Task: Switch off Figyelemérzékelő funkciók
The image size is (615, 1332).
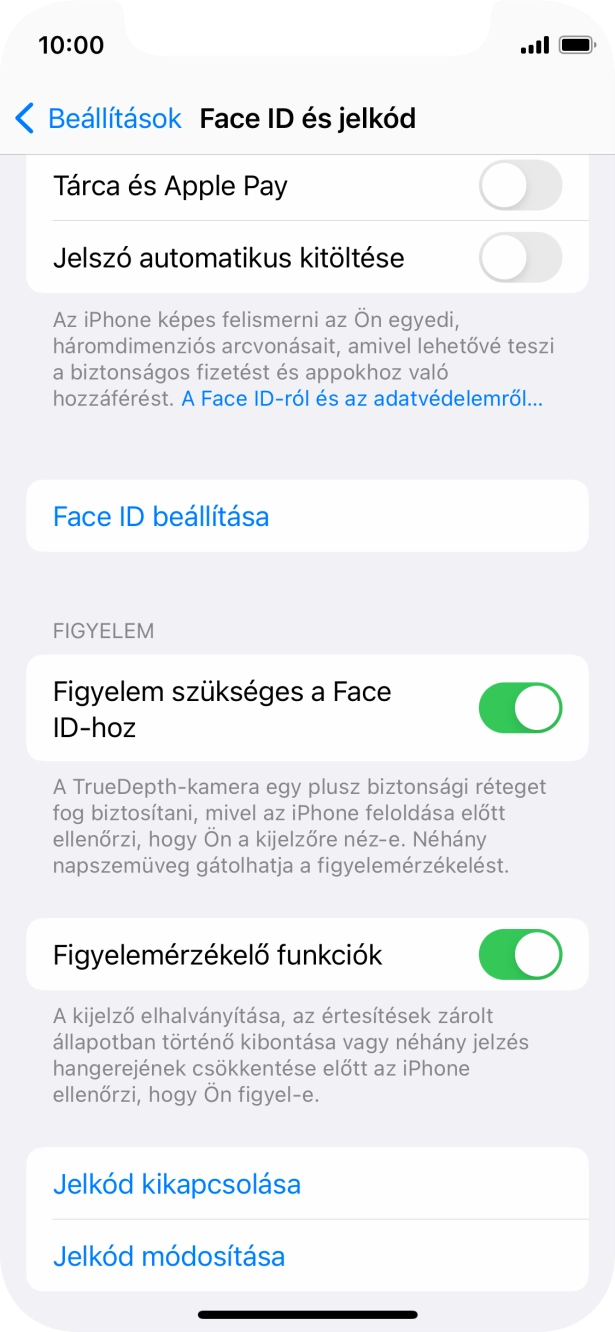Action: 520,954
